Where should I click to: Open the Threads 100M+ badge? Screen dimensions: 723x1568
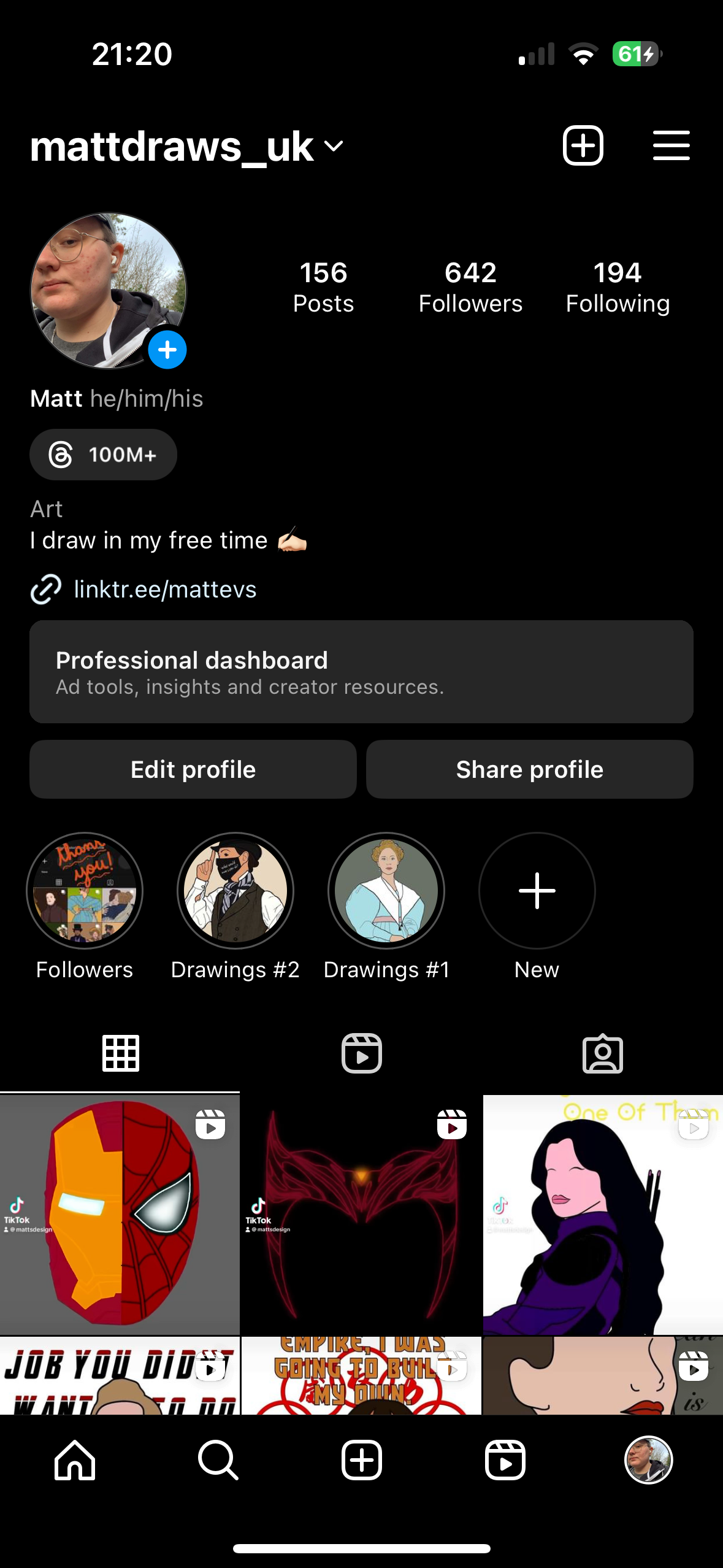[103, 455]
